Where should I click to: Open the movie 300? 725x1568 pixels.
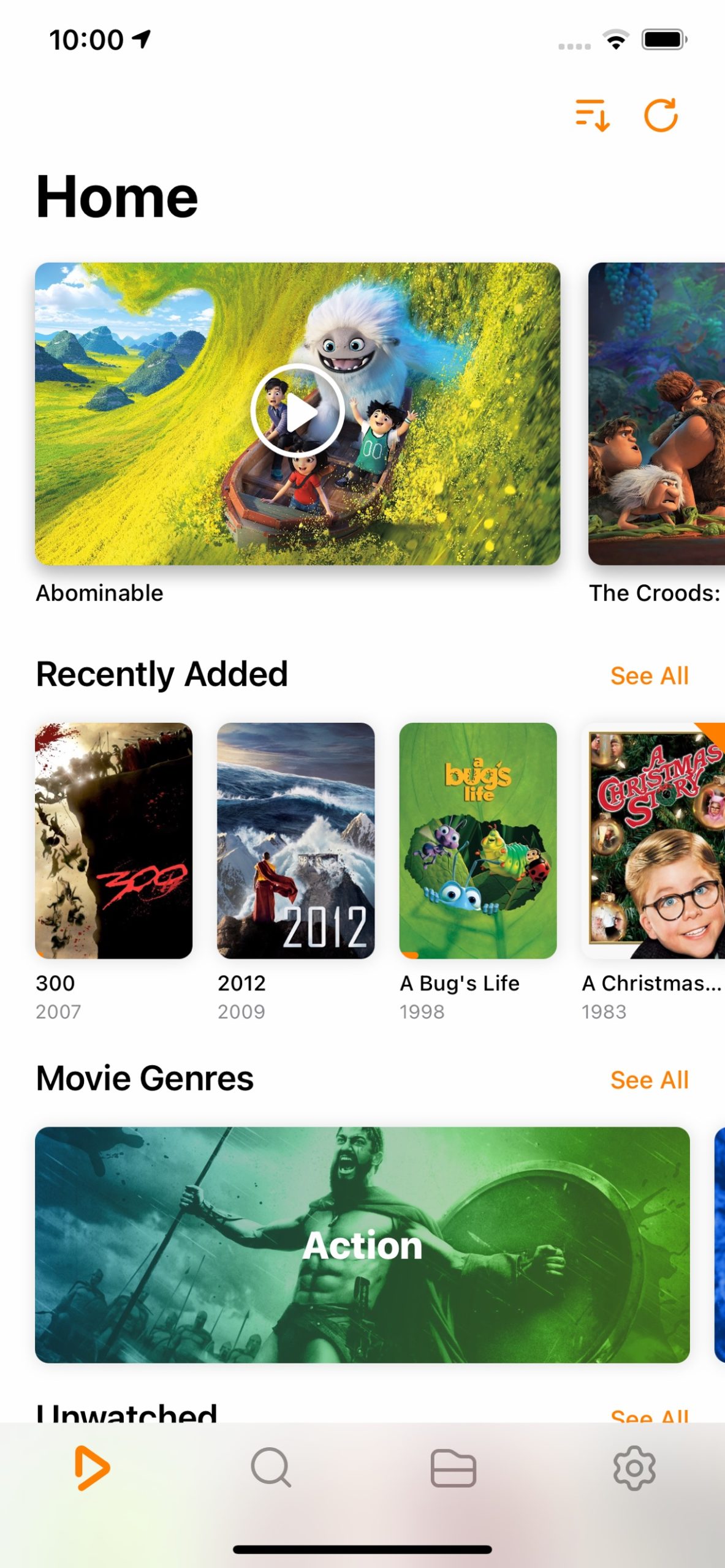114,840
